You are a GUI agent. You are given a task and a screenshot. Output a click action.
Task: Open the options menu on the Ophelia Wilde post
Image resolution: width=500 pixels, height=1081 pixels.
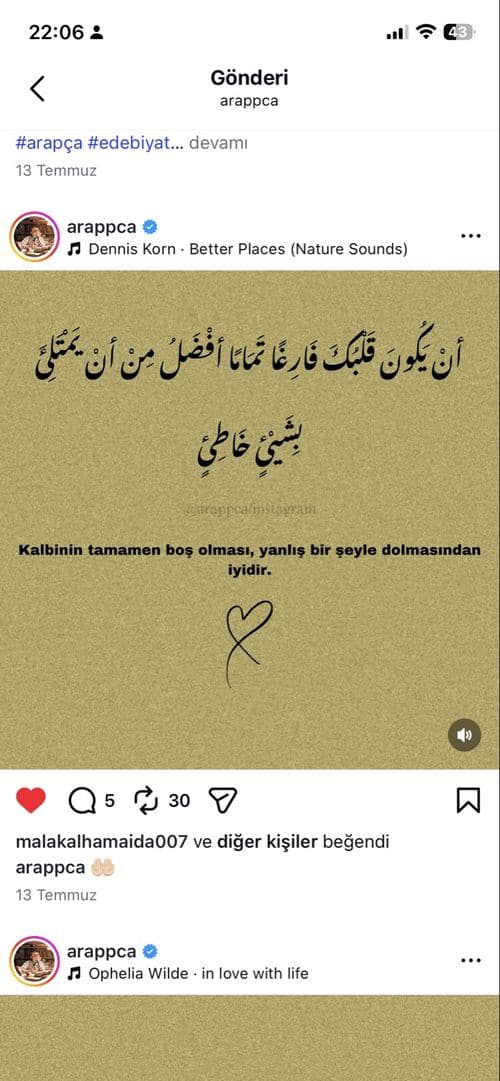470,960
